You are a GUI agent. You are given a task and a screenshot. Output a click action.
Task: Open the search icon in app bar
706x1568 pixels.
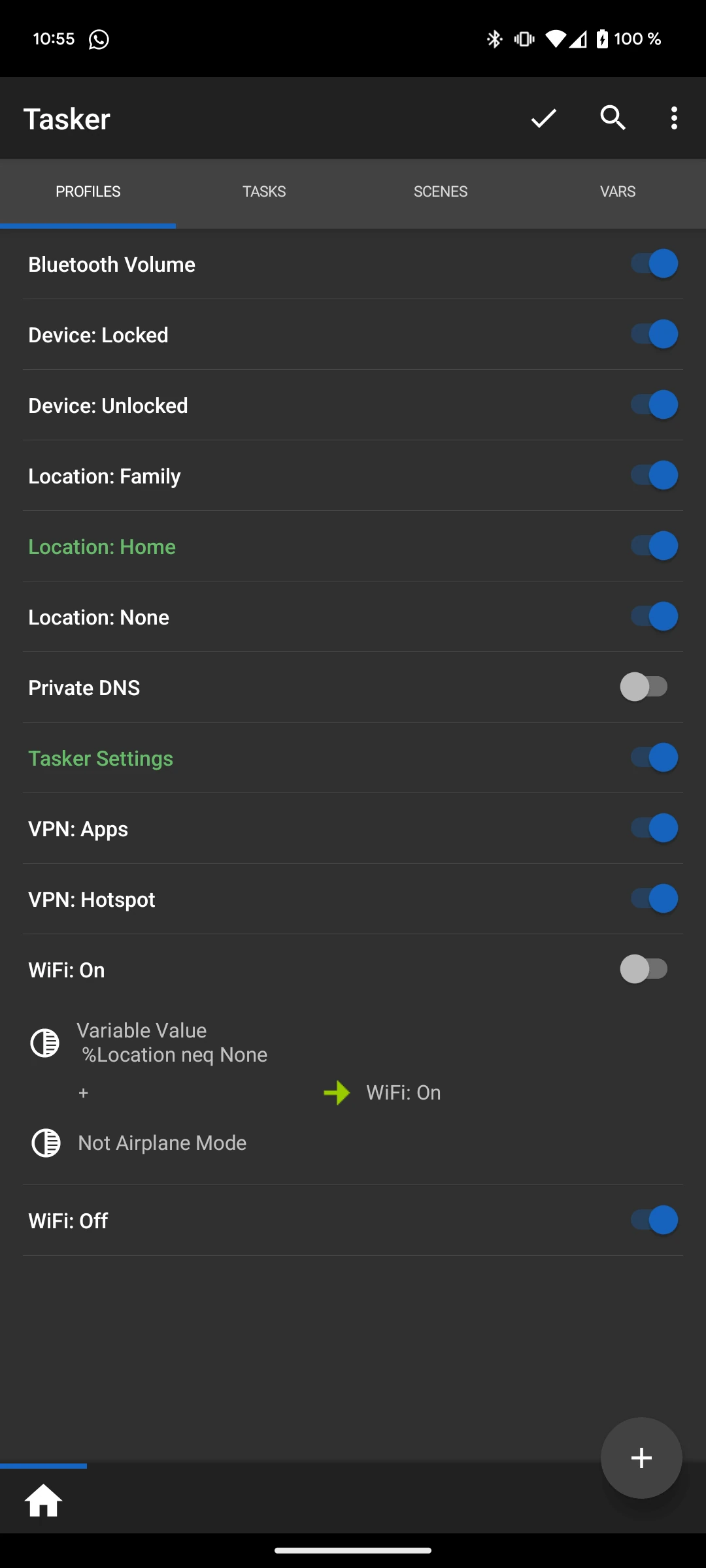[613, 118]
